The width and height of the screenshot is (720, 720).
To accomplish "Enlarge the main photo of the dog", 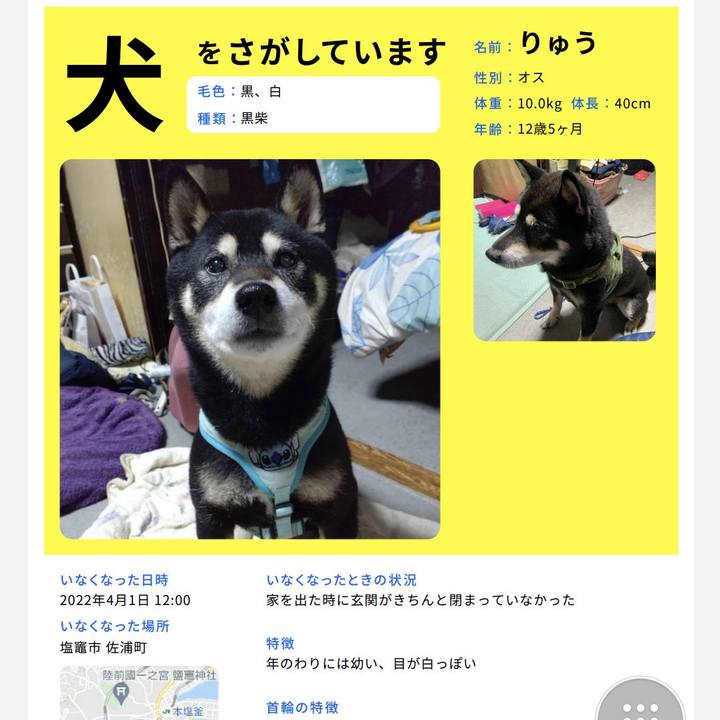I will coord(250,349).
